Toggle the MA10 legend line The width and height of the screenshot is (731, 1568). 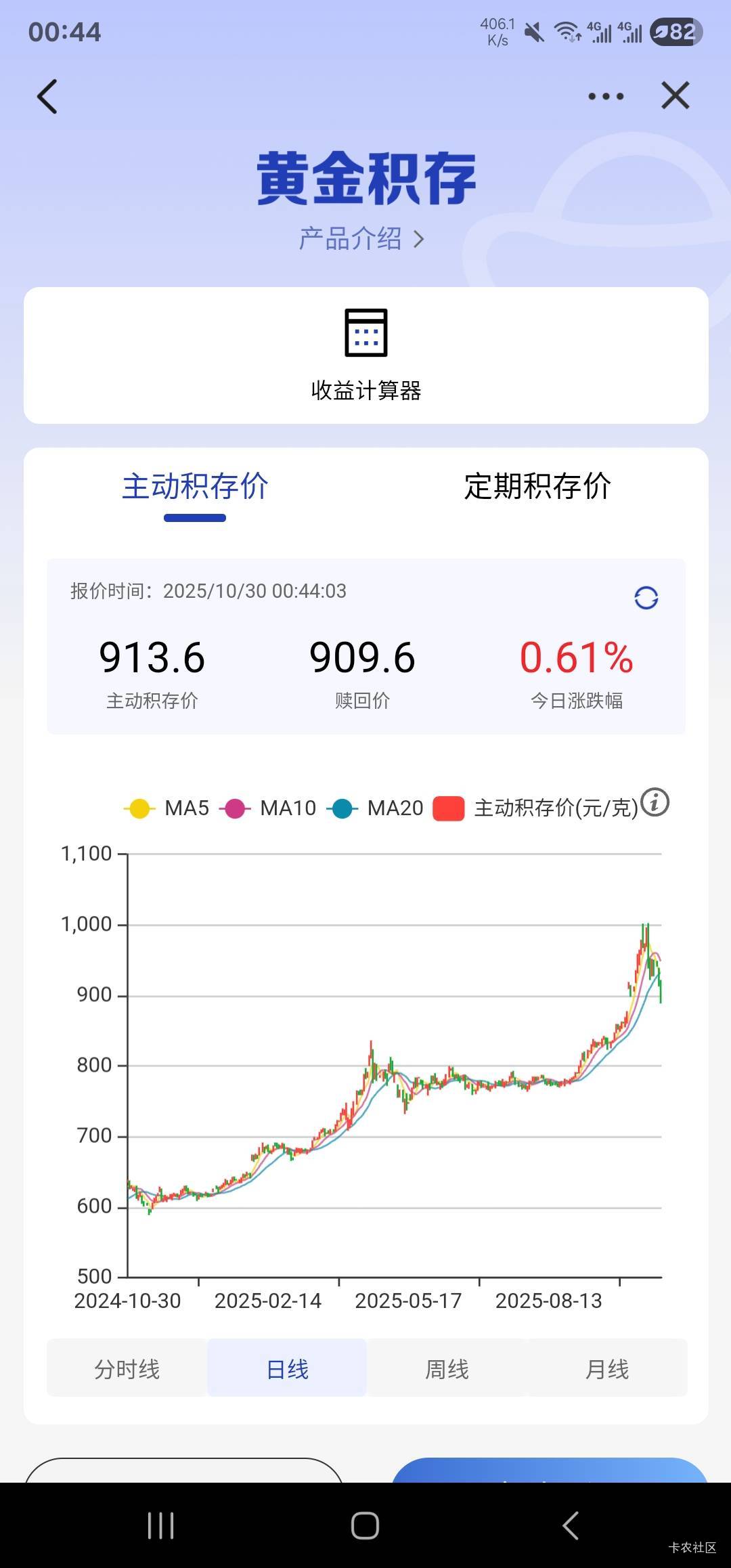pos(268,808)
